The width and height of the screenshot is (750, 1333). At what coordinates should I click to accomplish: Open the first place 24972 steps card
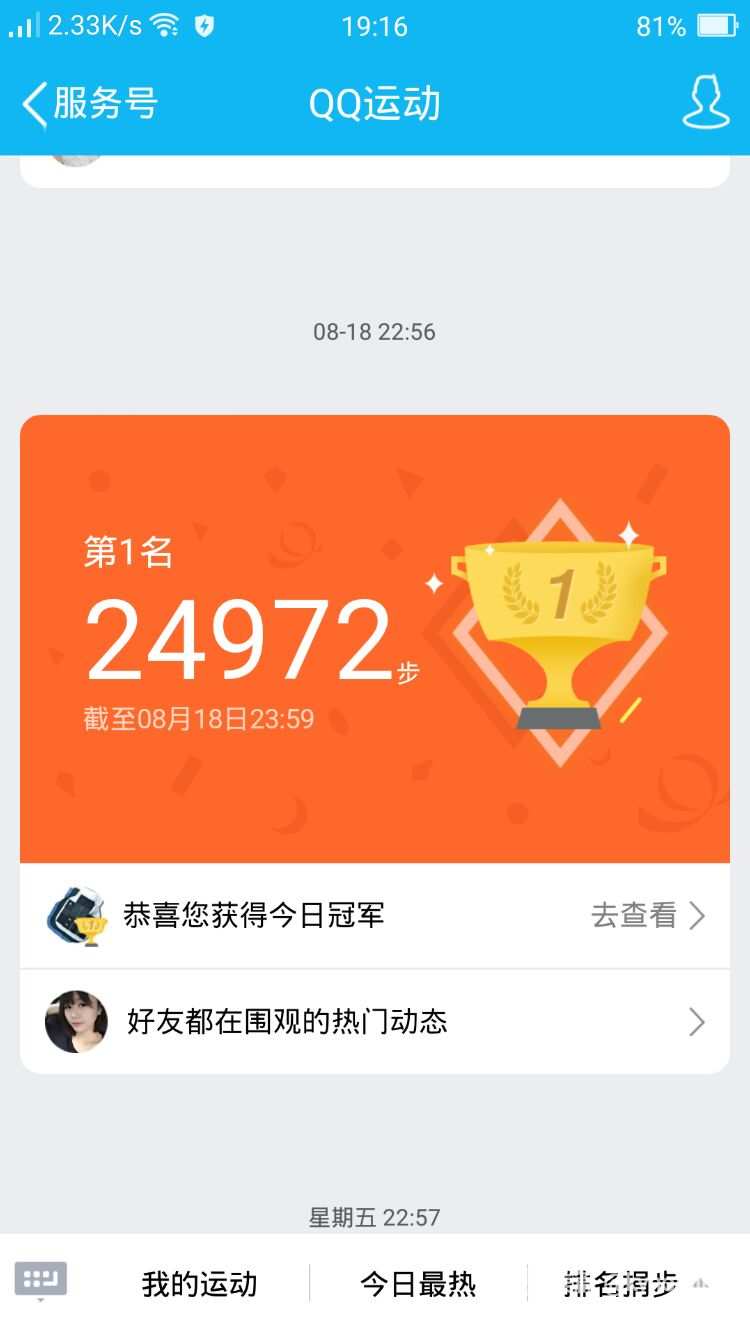(374, 640)
